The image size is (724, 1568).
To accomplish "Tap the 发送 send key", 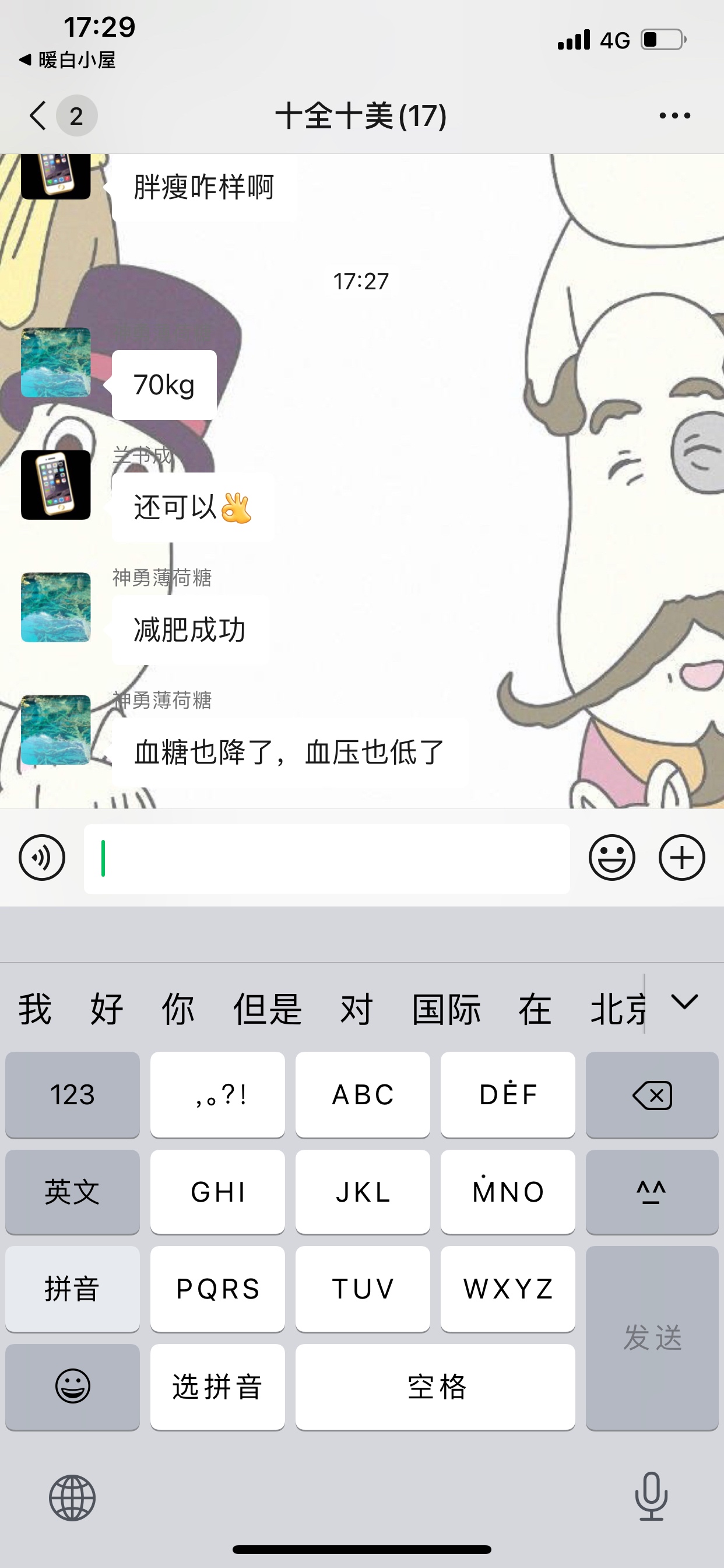I will pos(652,1338).
